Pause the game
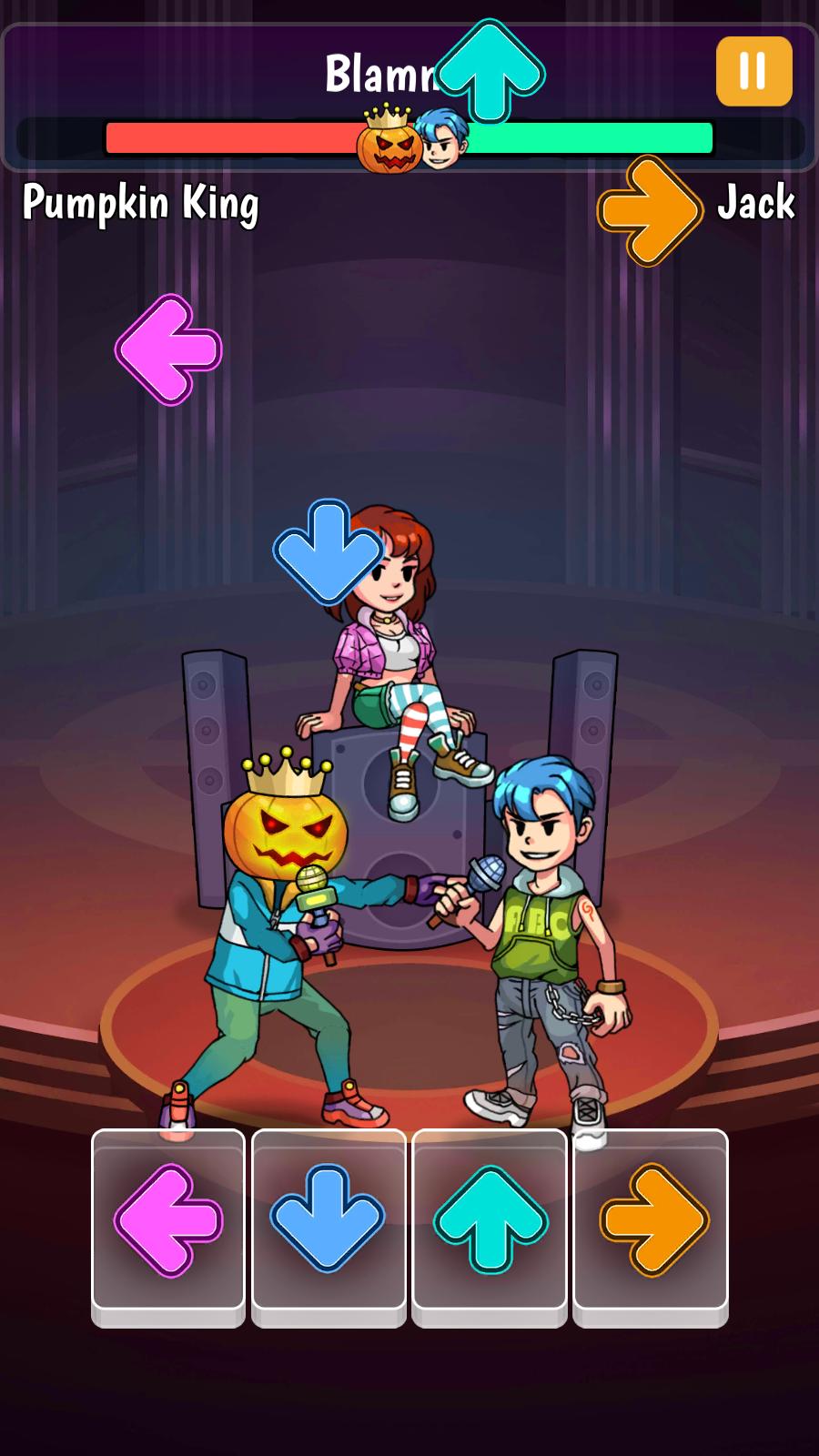Viewport: 819px width, 1456px height. pos(753,71)
